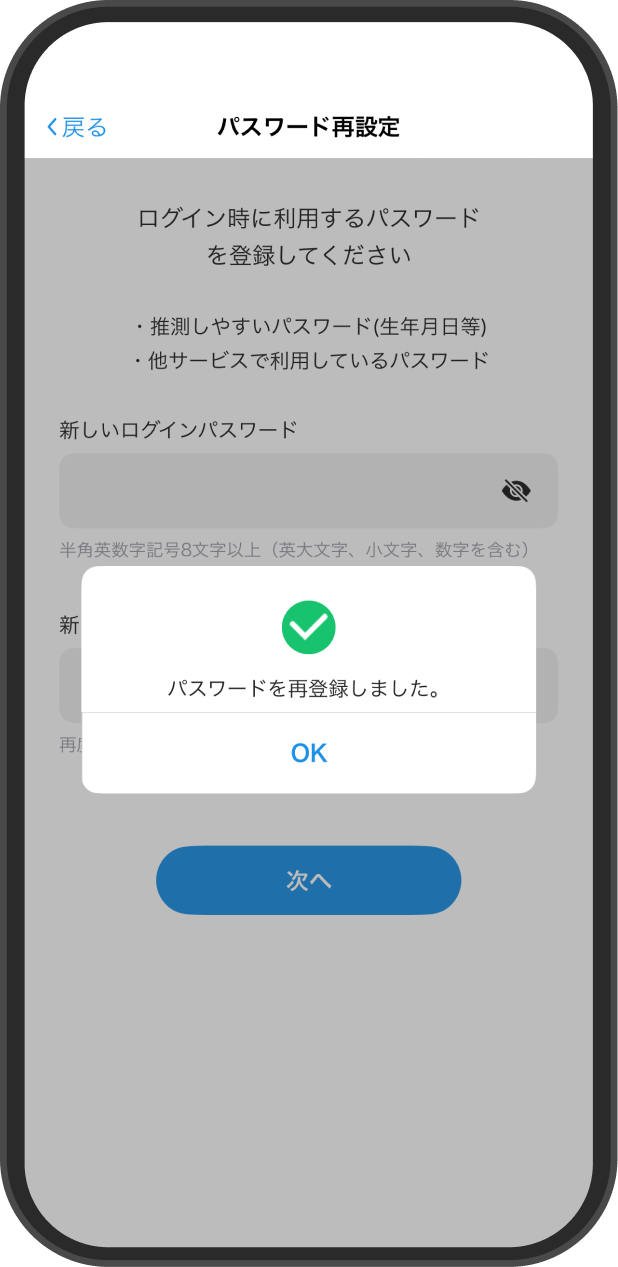Image resolution: width=618 pixels, height=1267 pixels.
Task: Tap the 次へ button
Action: (x=308, y=880)
